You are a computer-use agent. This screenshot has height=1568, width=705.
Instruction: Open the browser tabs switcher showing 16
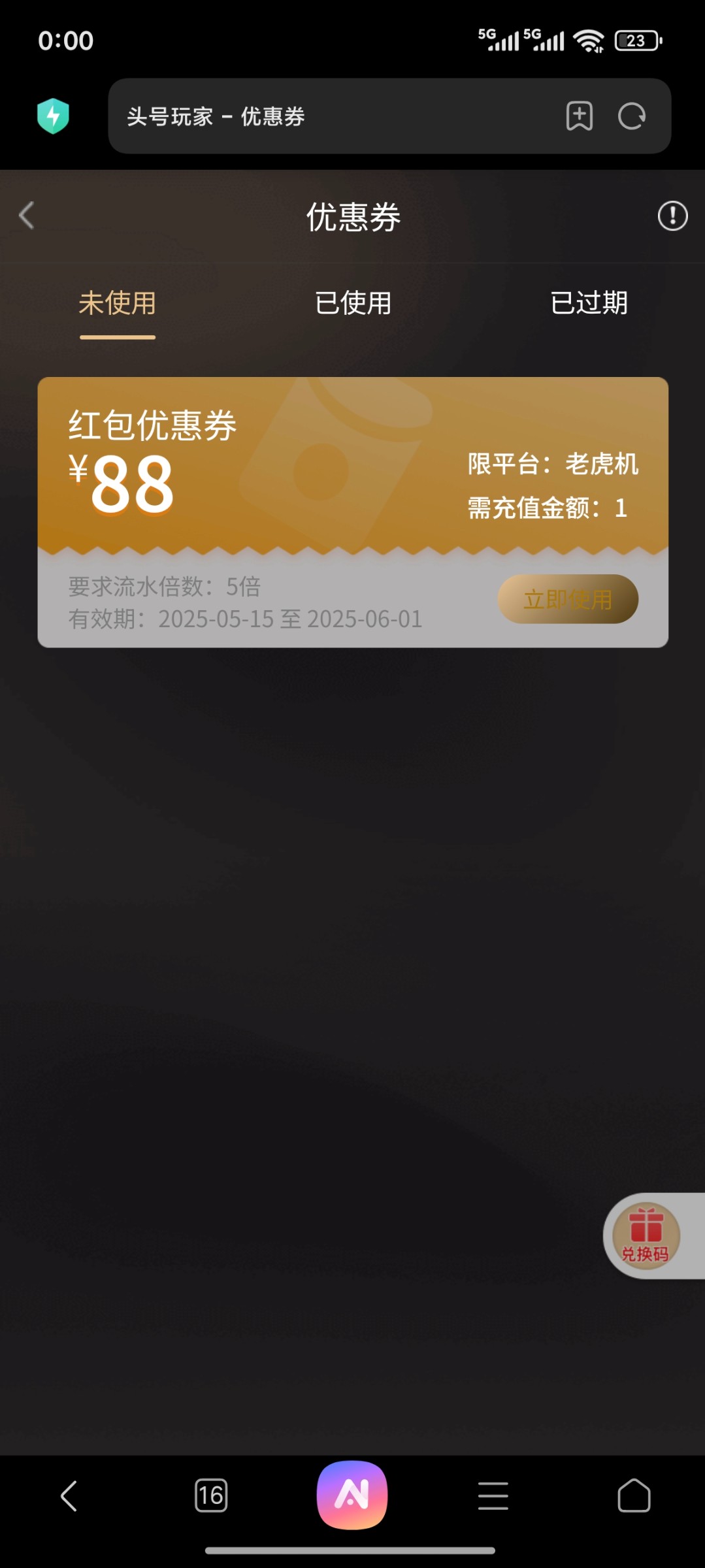pos(211,1495)
